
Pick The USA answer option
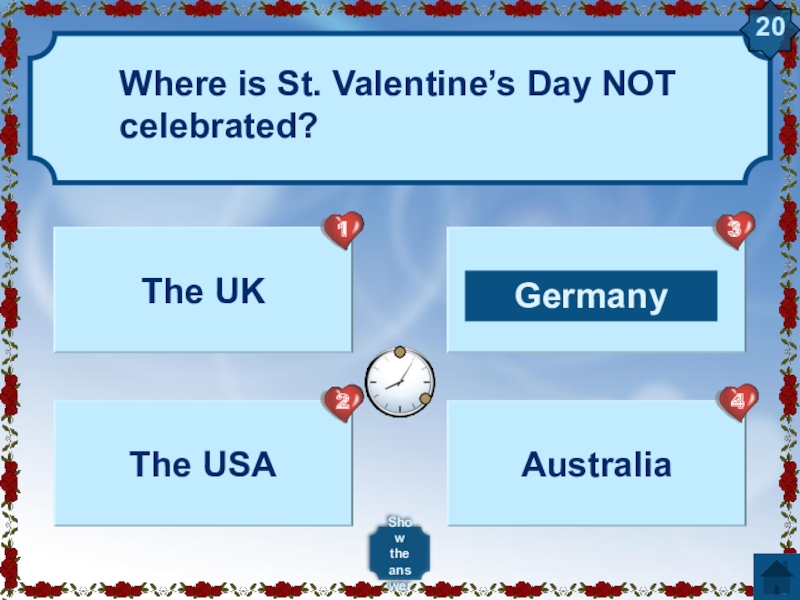[x=203, y=464]
